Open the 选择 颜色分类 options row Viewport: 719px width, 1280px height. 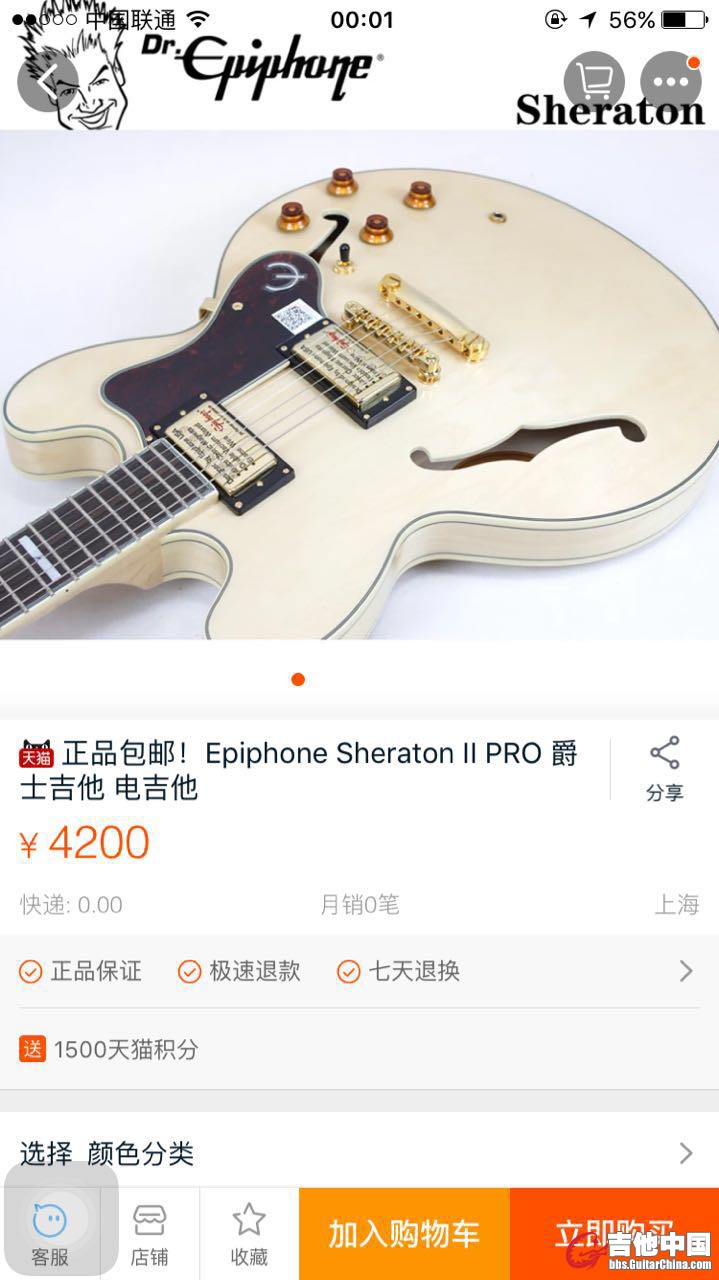(359, 1153)
